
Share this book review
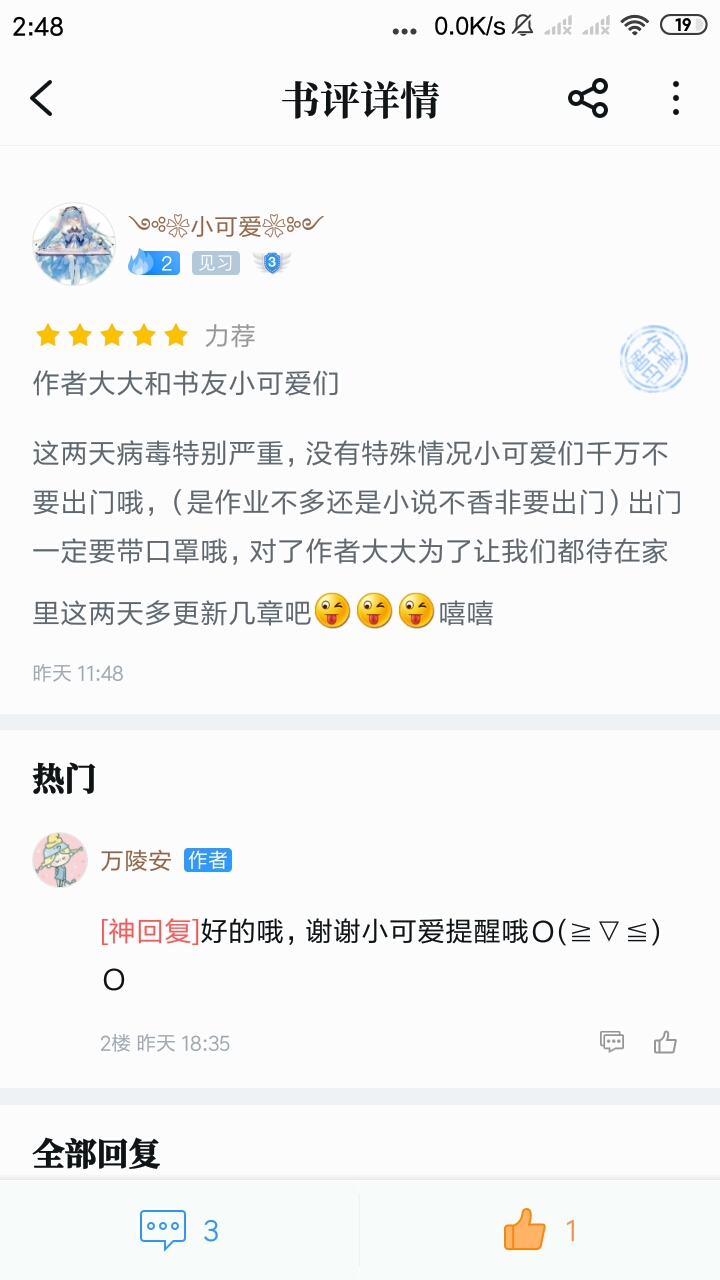pos(588,98)
